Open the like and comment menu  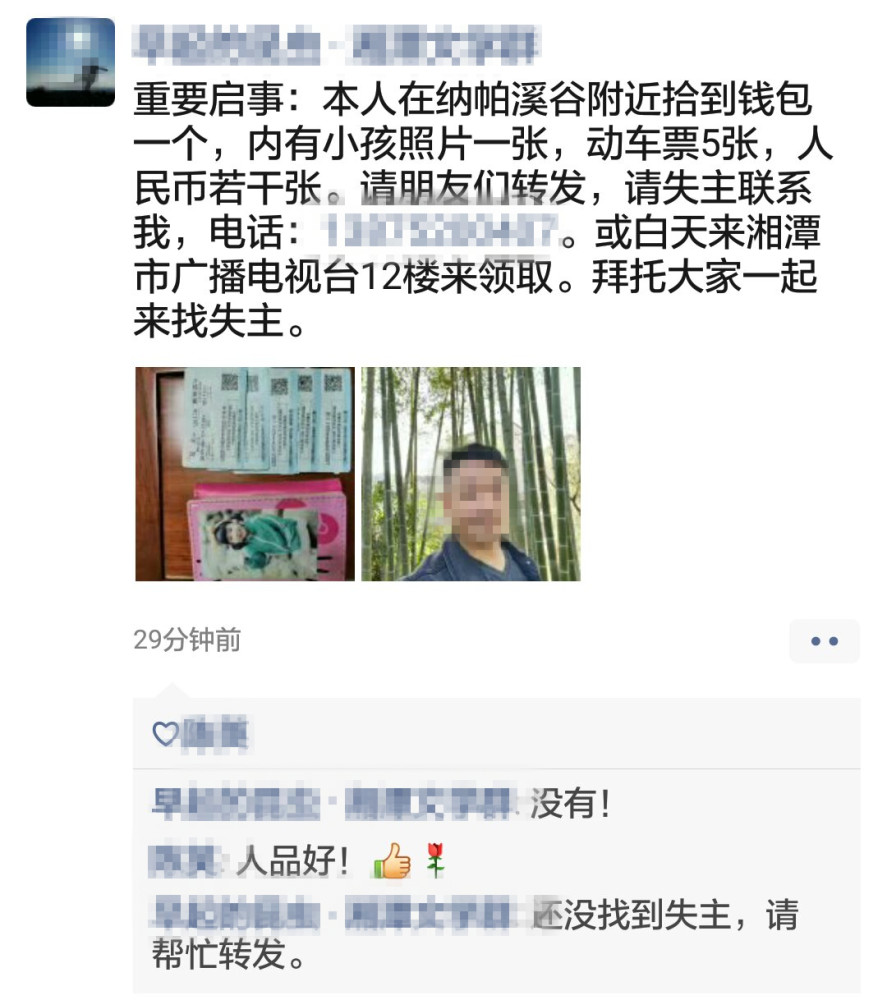coord(823,641)
